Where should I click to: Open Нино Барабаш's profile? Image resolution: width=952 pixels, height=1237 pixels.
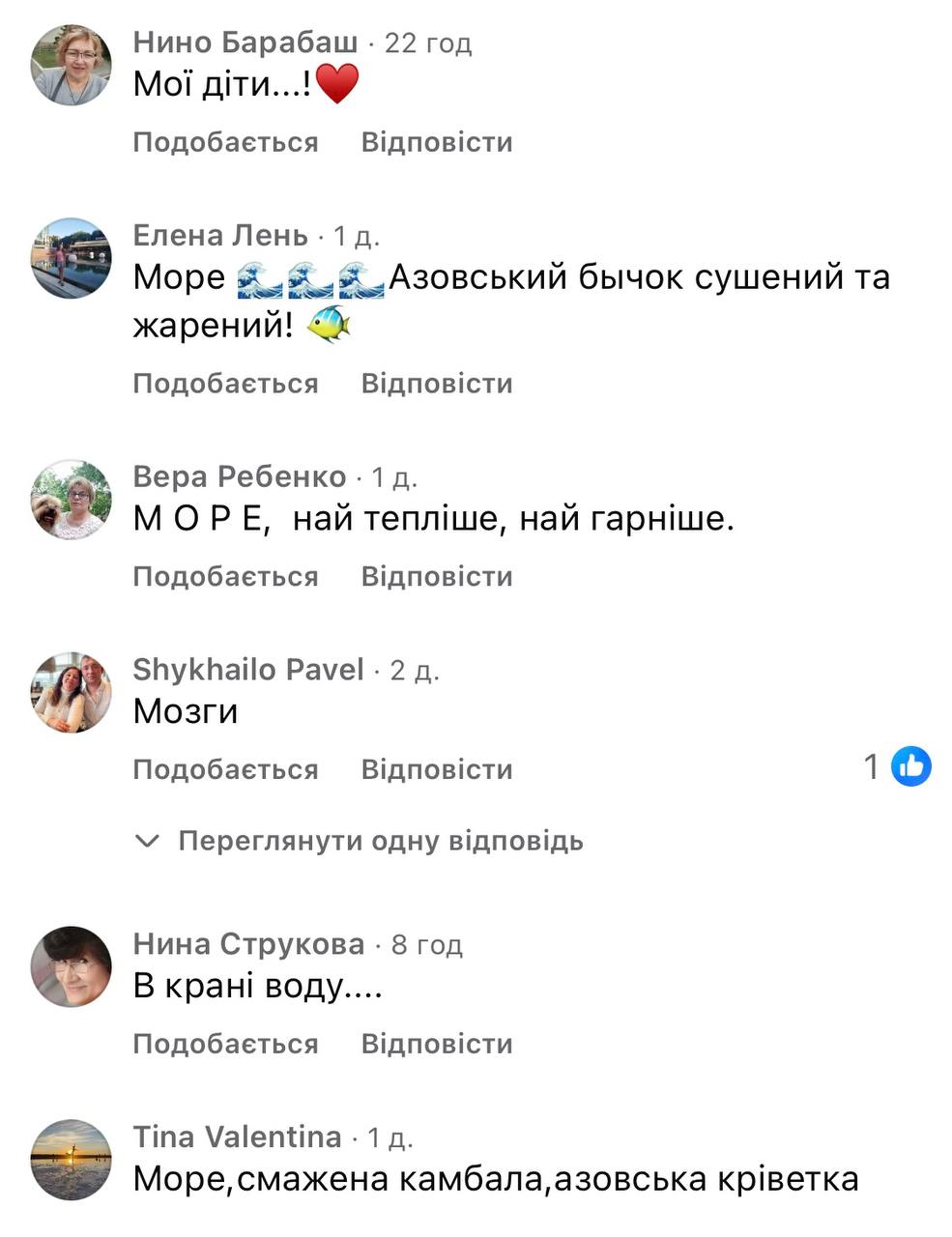tap(245, 43)
